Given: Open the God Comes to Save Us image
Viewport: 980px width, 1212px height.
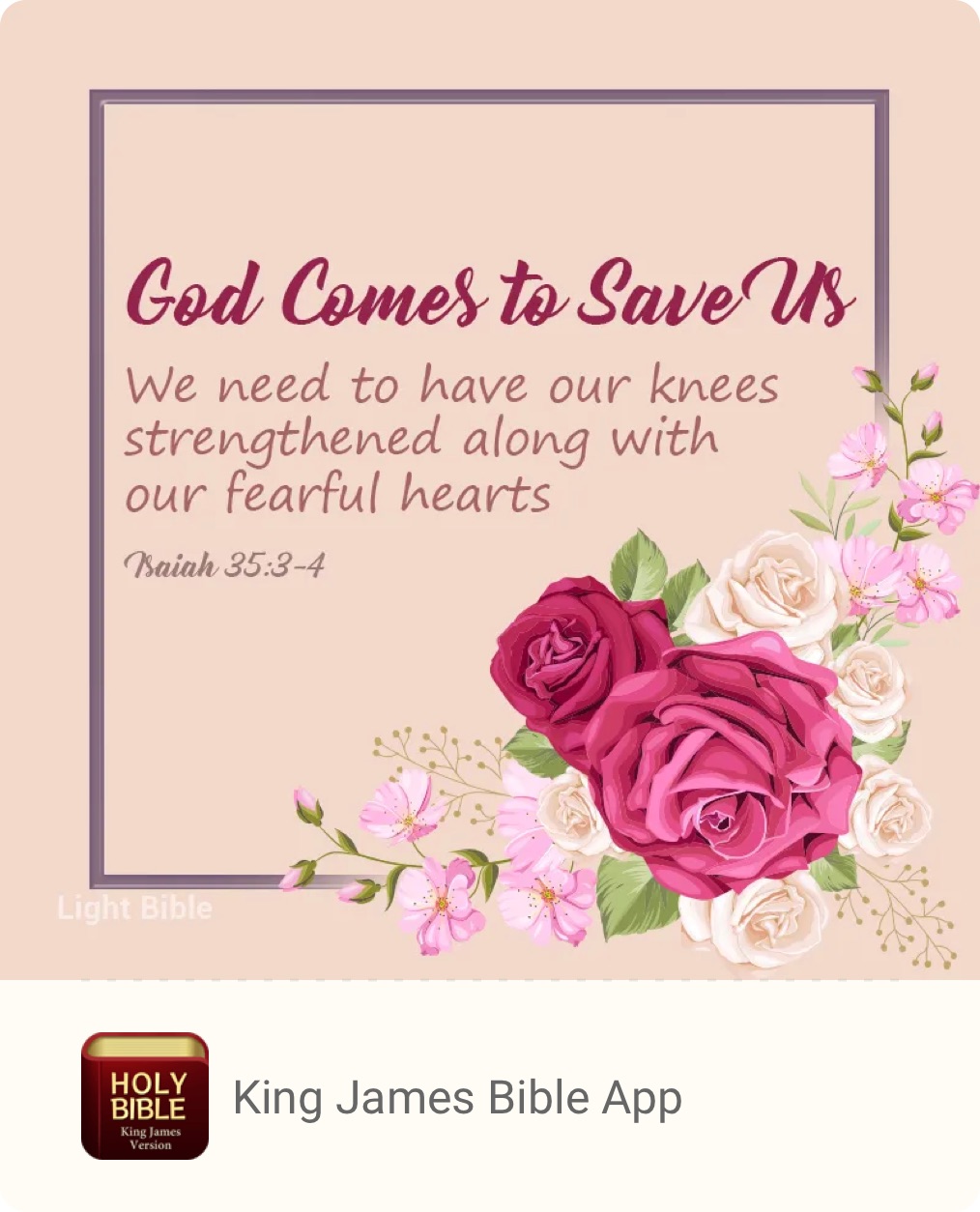Looking at the screenshot, I should pos(490,490).
